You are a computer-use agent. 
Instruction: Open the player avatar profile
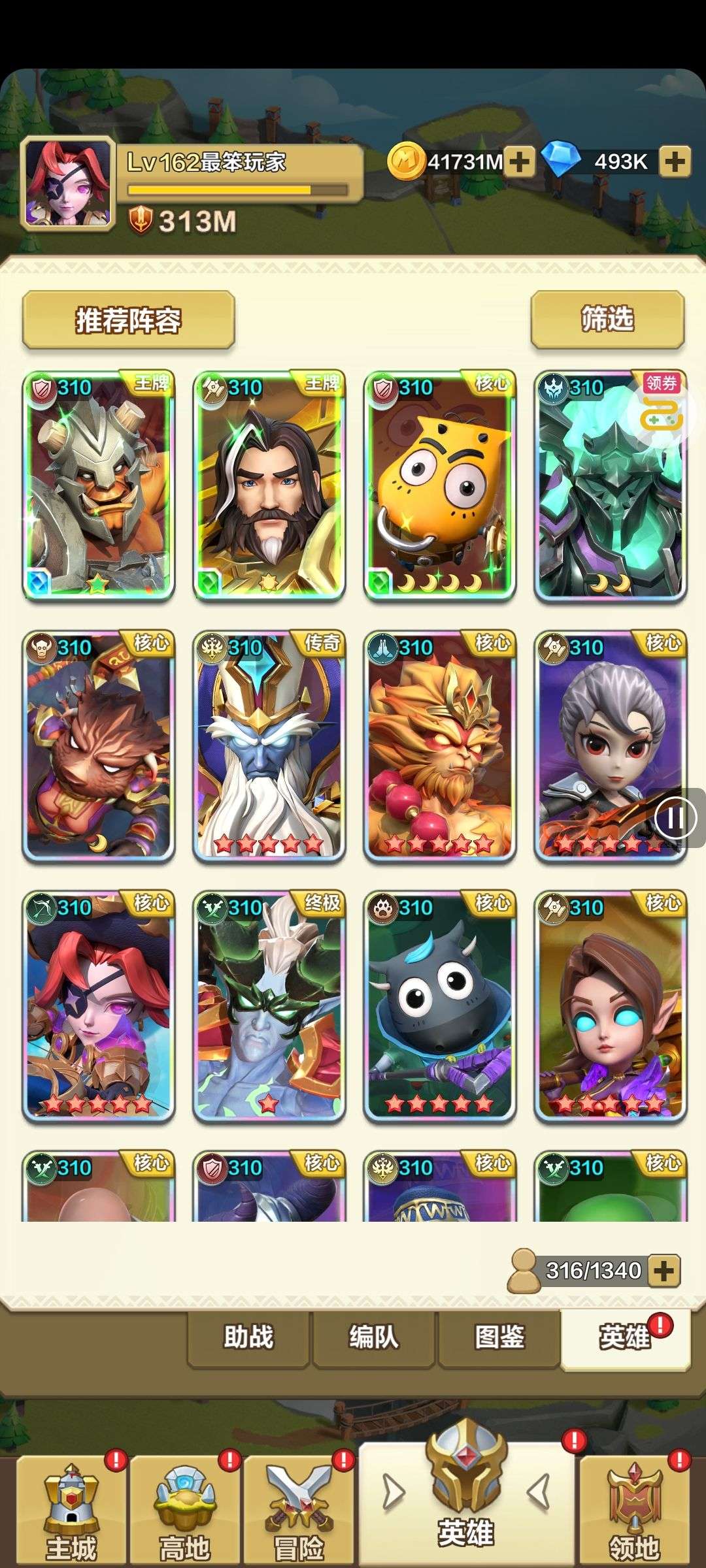coord(67,184)
